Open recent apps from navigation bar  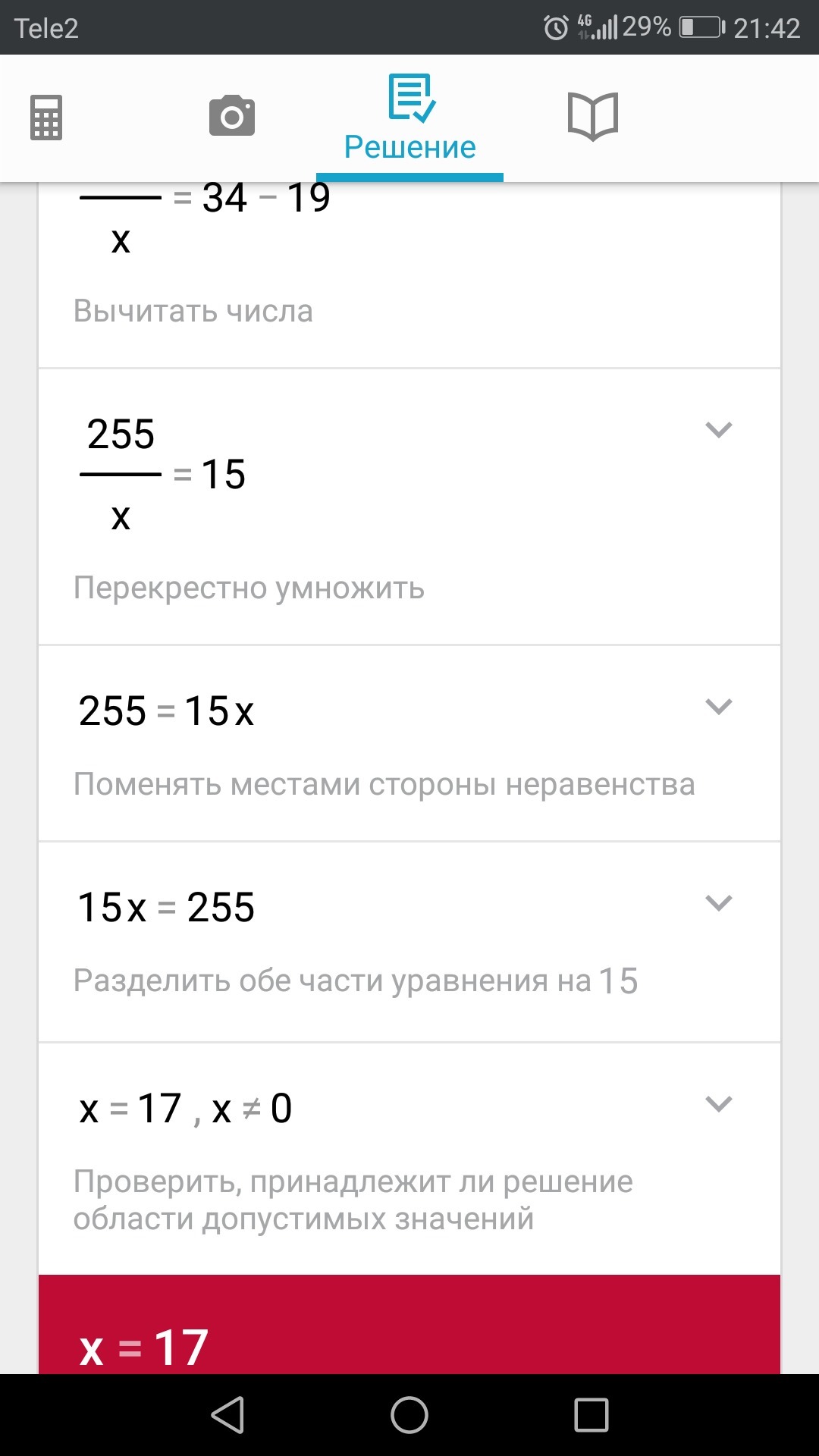(591, 1415)
